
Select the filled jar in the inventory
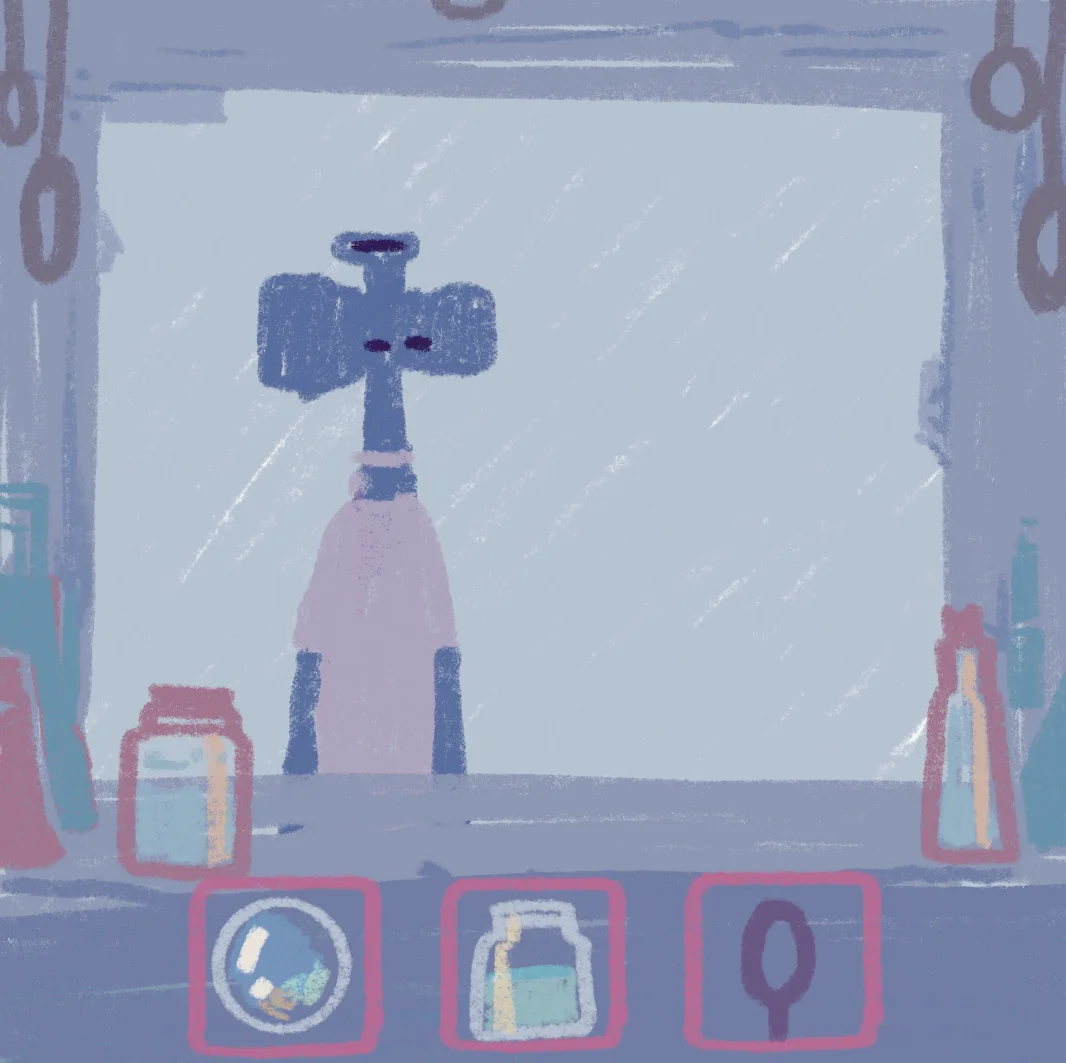click(533, 965)
